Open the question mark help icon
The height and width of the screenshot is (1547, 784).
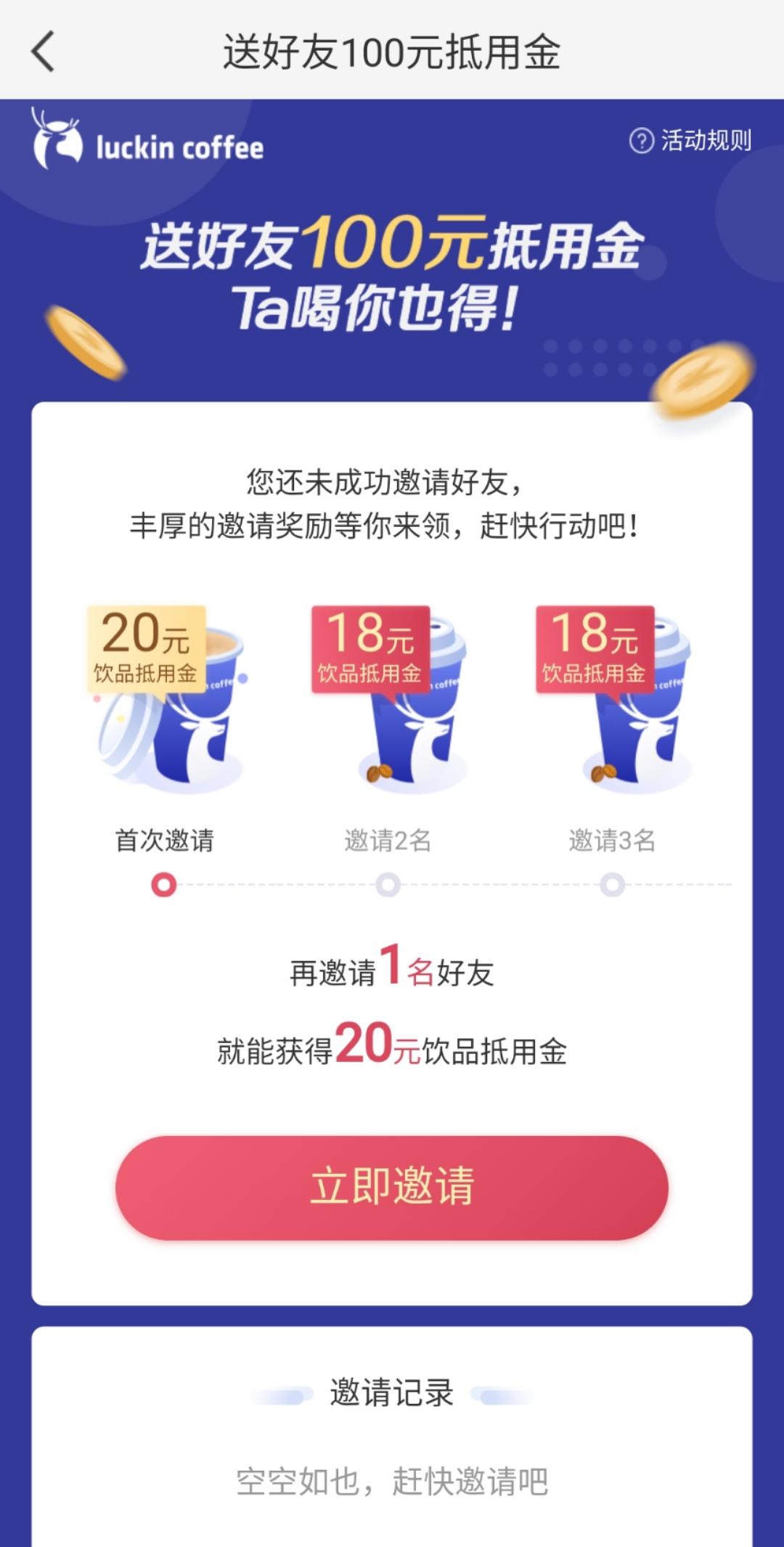642,139
